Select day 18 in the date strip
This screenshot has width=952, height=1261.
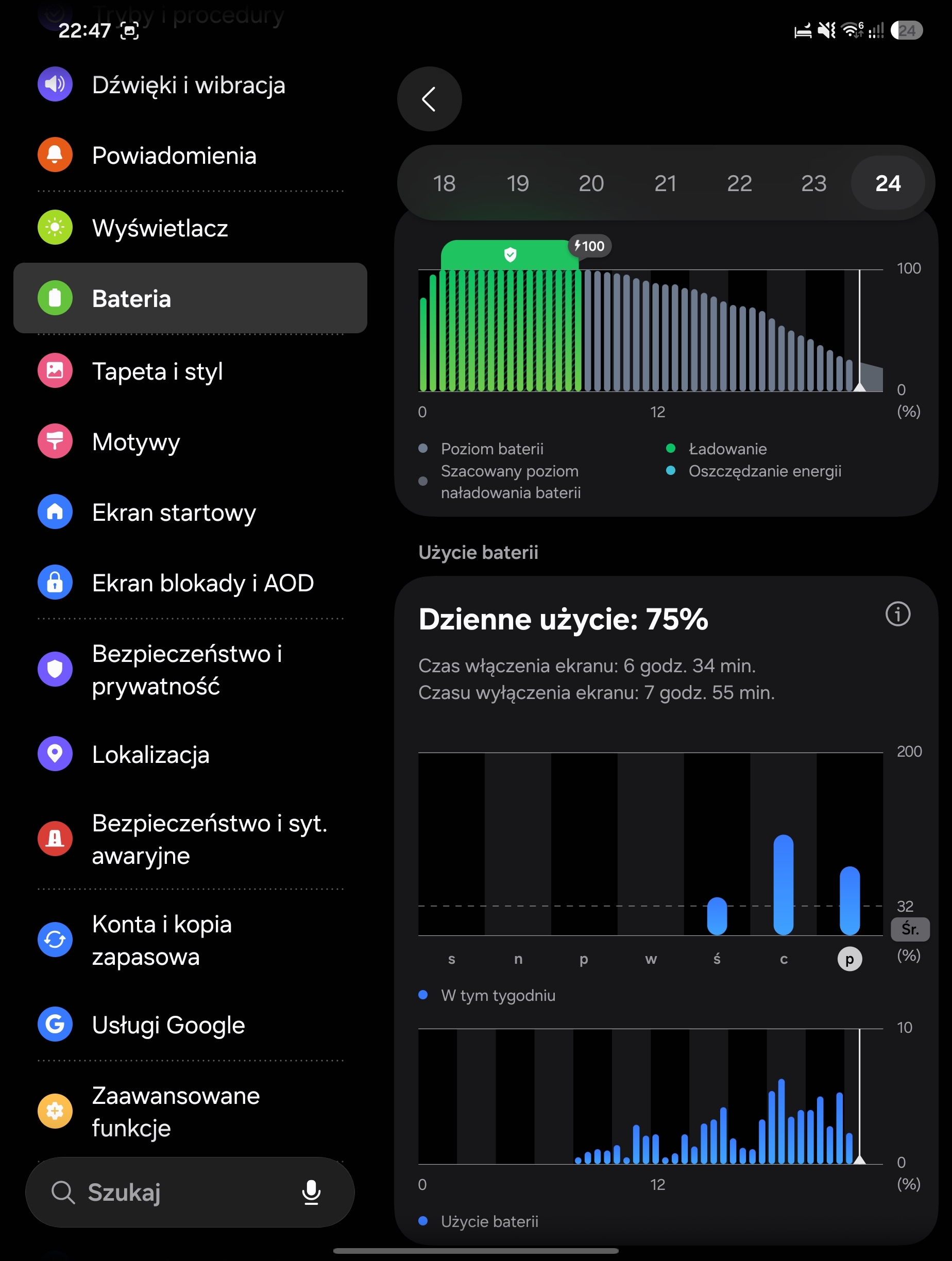[444, 183]
